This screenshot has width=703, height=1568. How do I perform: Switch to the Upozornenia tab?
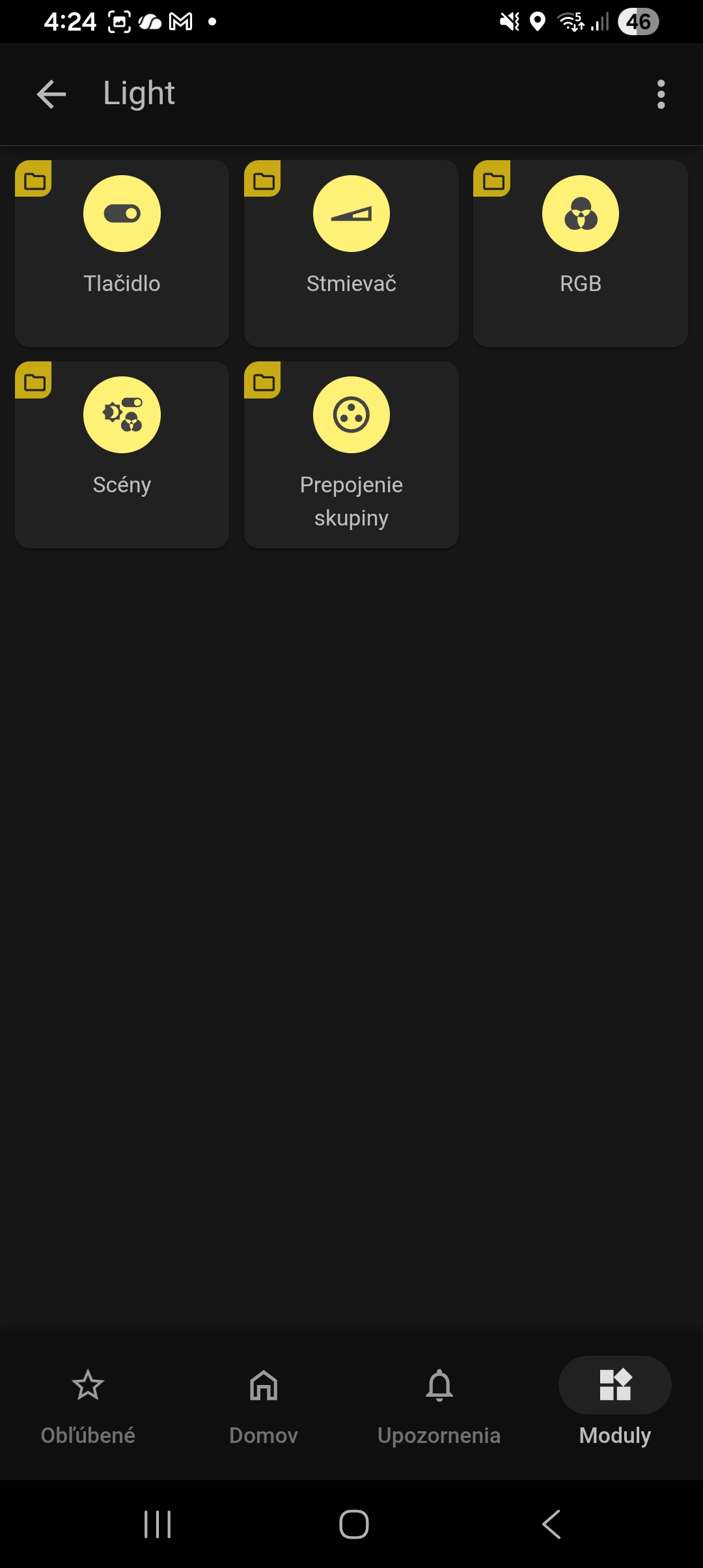[439, 1407]
